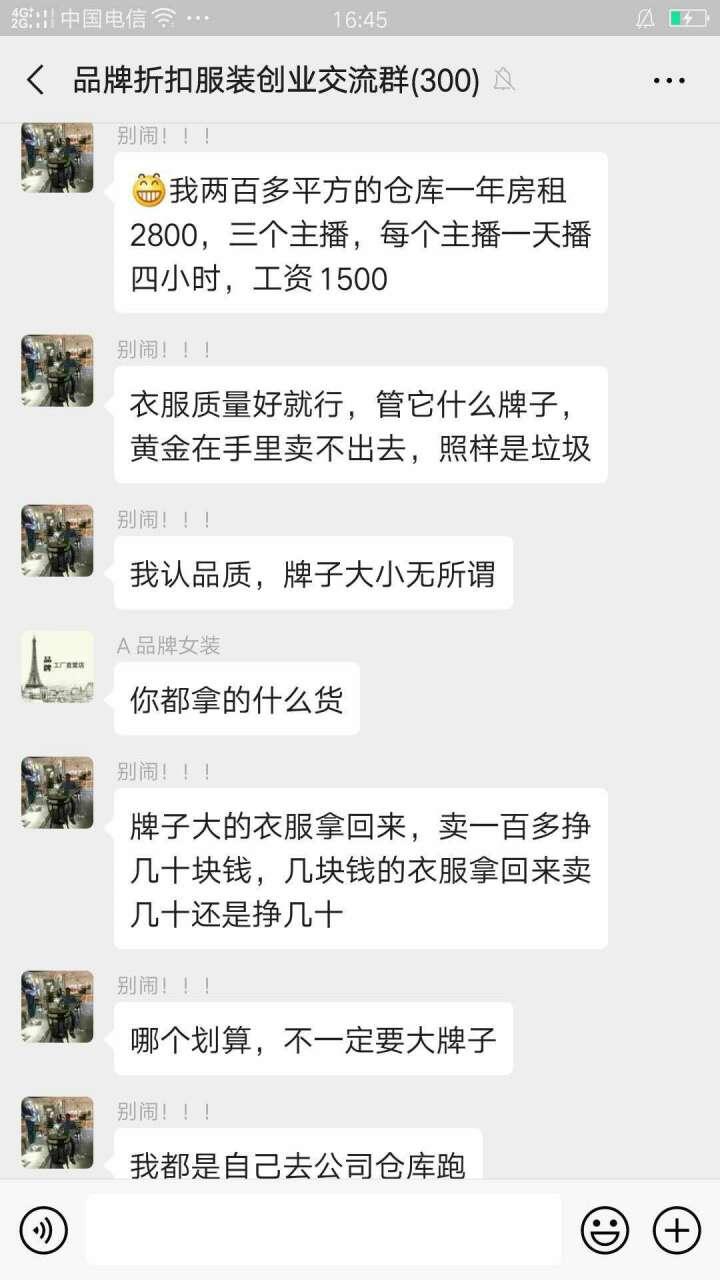Select the message bubble saying 你都拿的什么货
720x1280 pixels.
click(236, 700)
